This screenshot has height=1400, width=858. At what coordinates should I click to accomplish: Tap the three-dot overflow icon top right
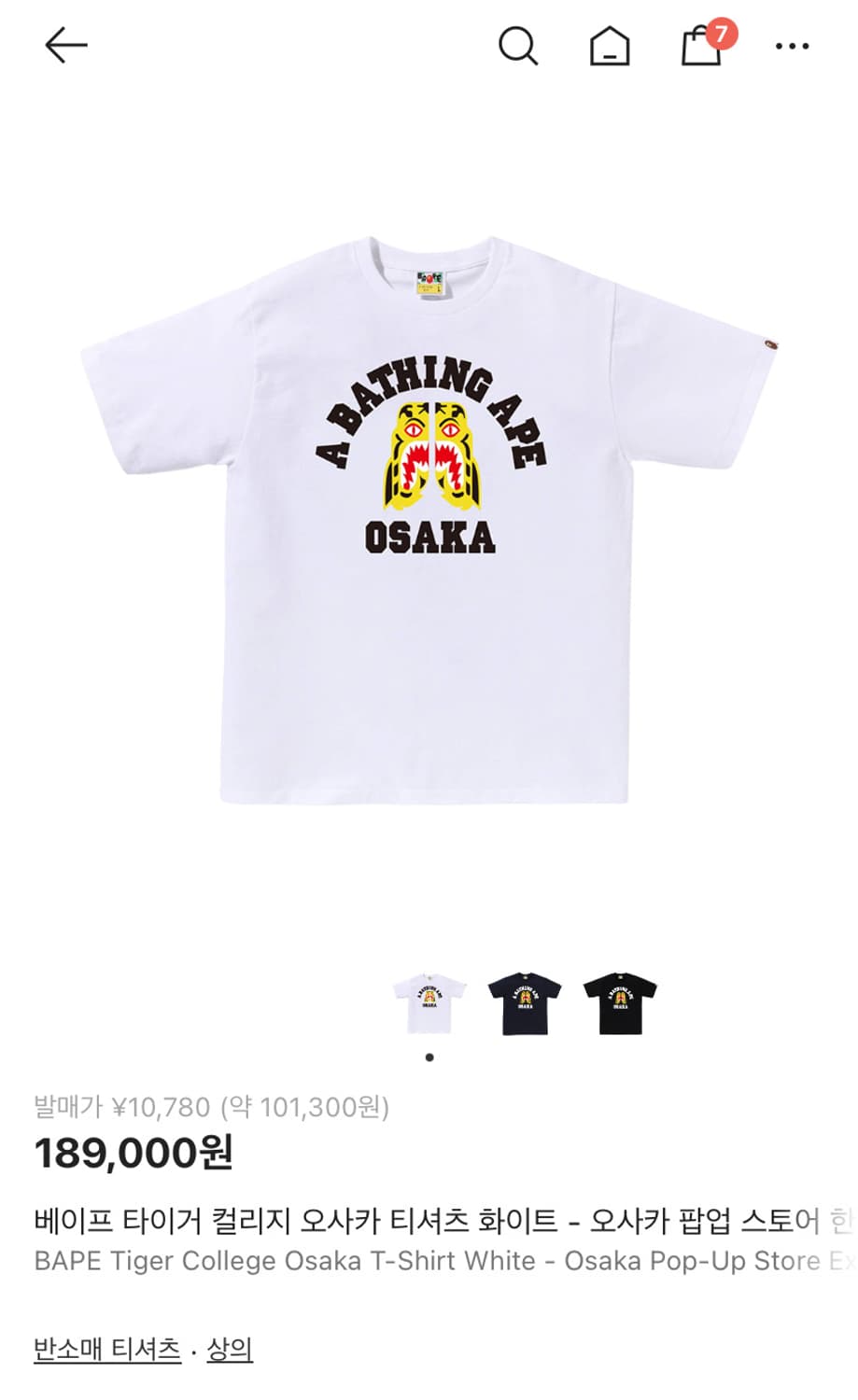point(789,45)
